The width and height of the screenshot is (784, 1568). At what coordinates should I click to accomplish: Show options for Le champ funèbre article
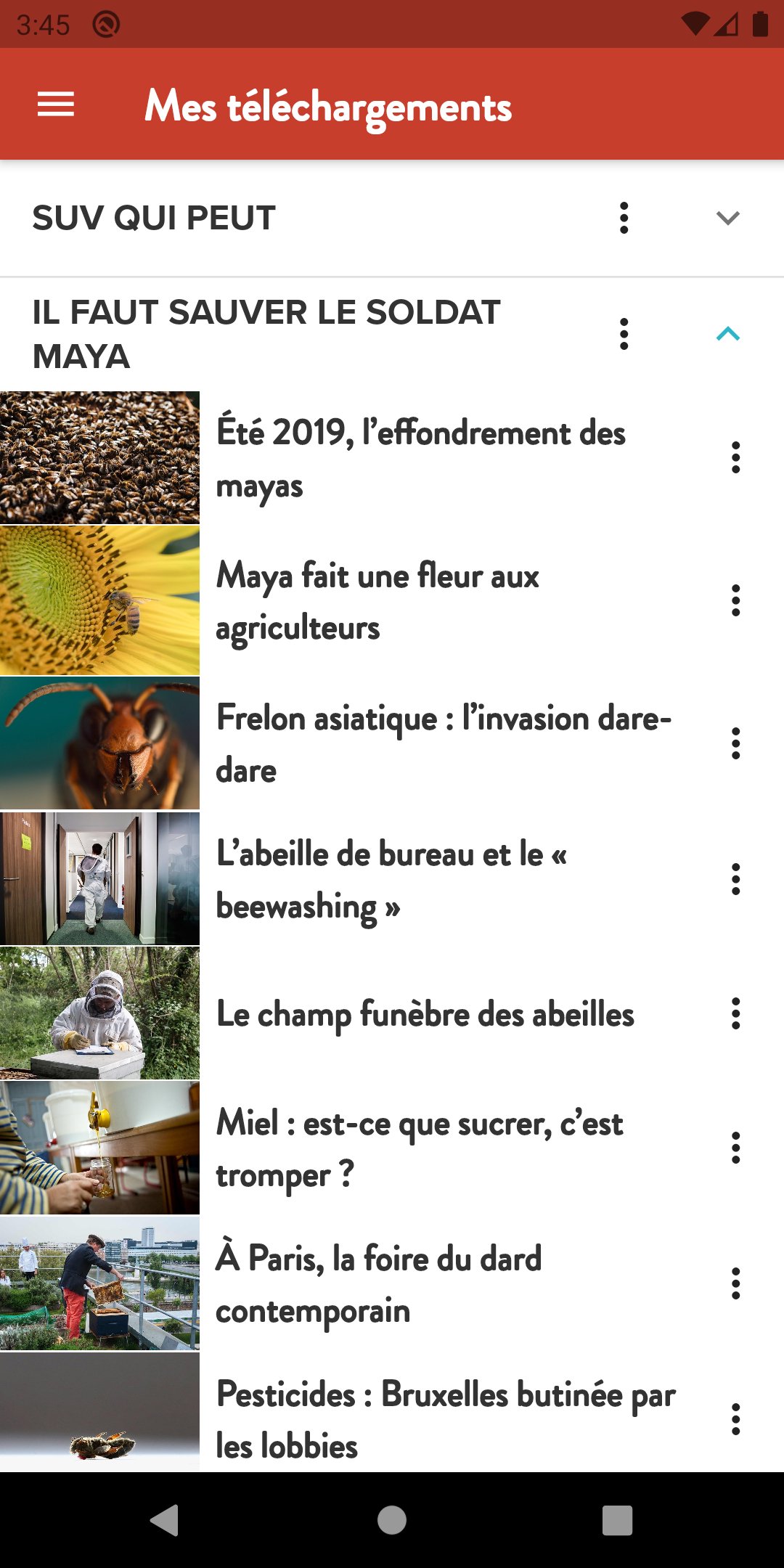735,1014
